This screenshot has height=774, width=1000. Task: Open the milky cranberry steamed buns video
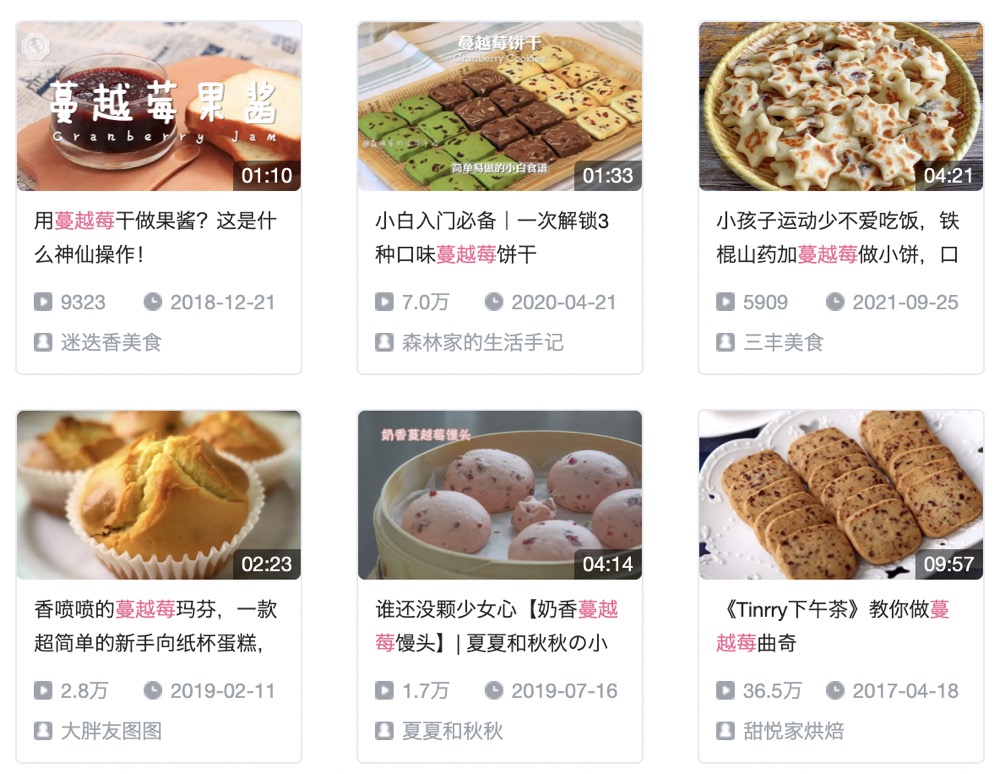[500, 495]
